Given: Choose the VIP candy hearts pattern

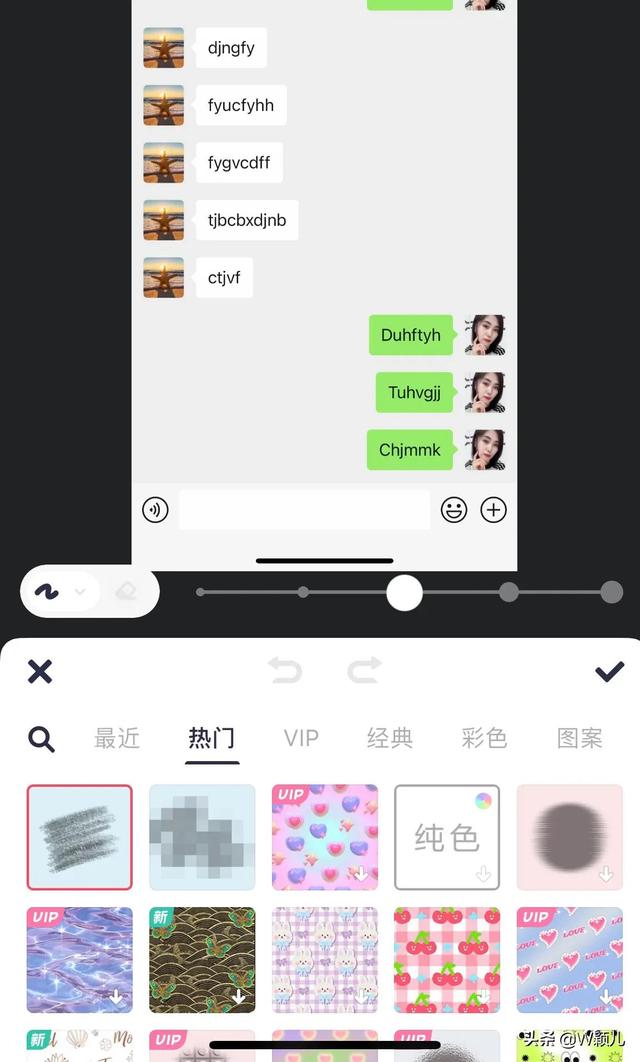Looking at the screenshot, I should (x=325, y=837).
